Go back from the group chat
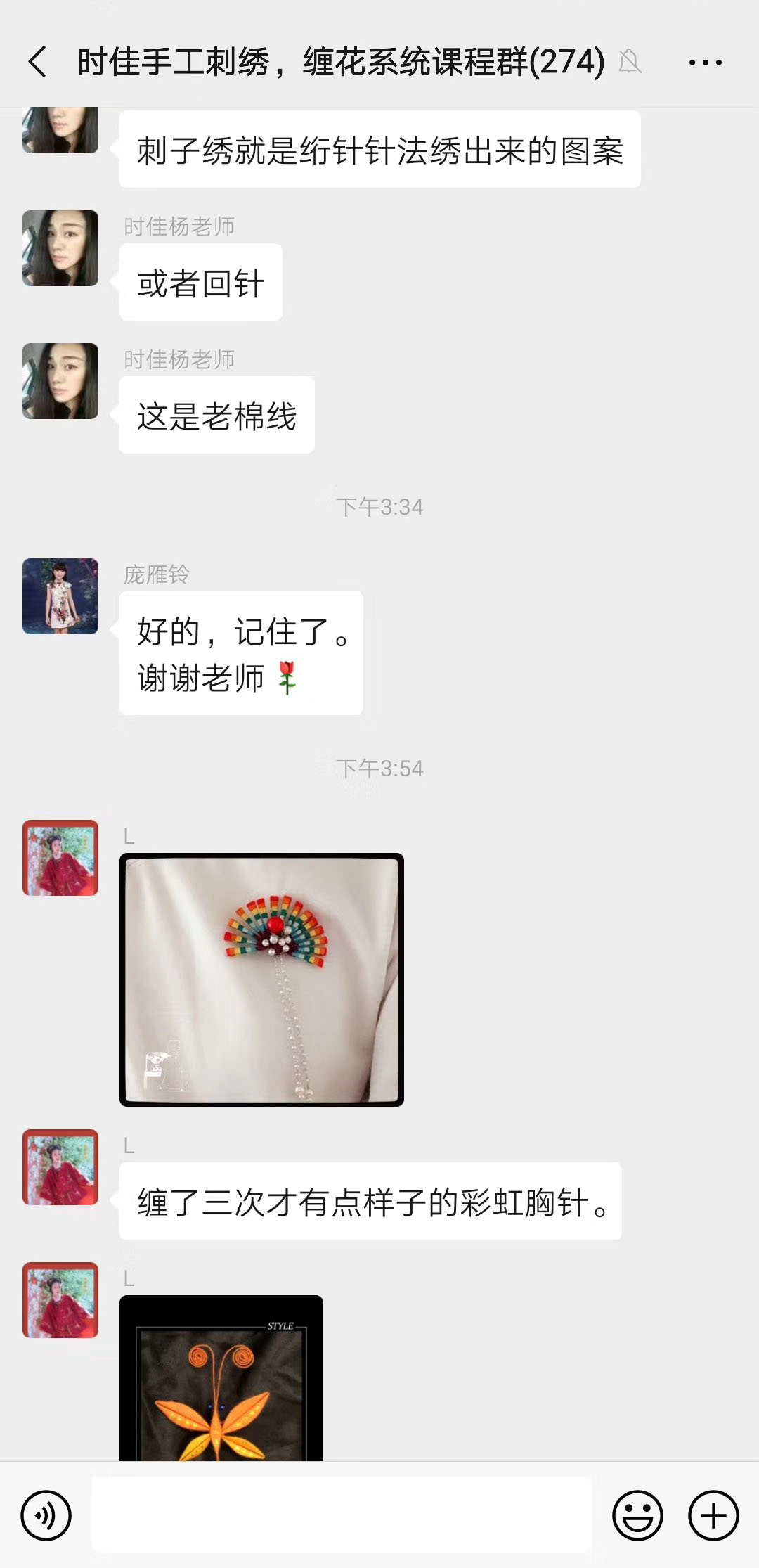The width and height of the screenshot is (759, 1568). pyautogui.click(x=38, y=62)
